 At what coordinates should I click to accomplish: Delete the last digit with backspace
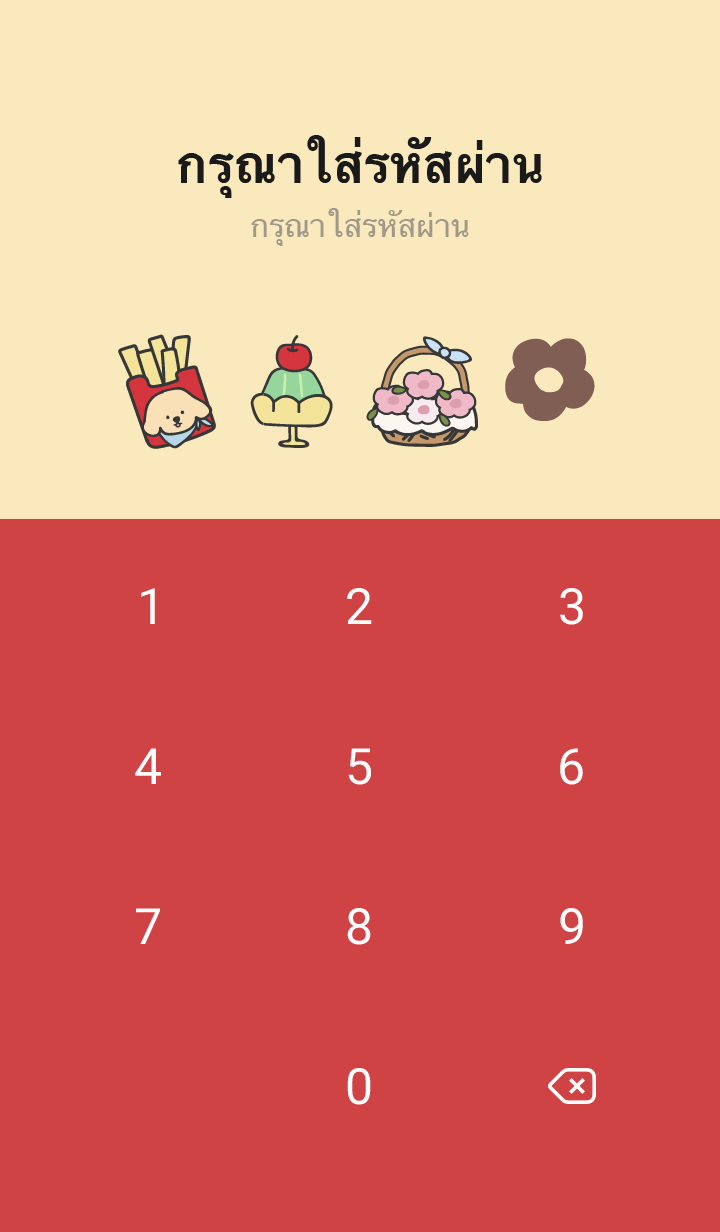click(x=572, y=1086)
